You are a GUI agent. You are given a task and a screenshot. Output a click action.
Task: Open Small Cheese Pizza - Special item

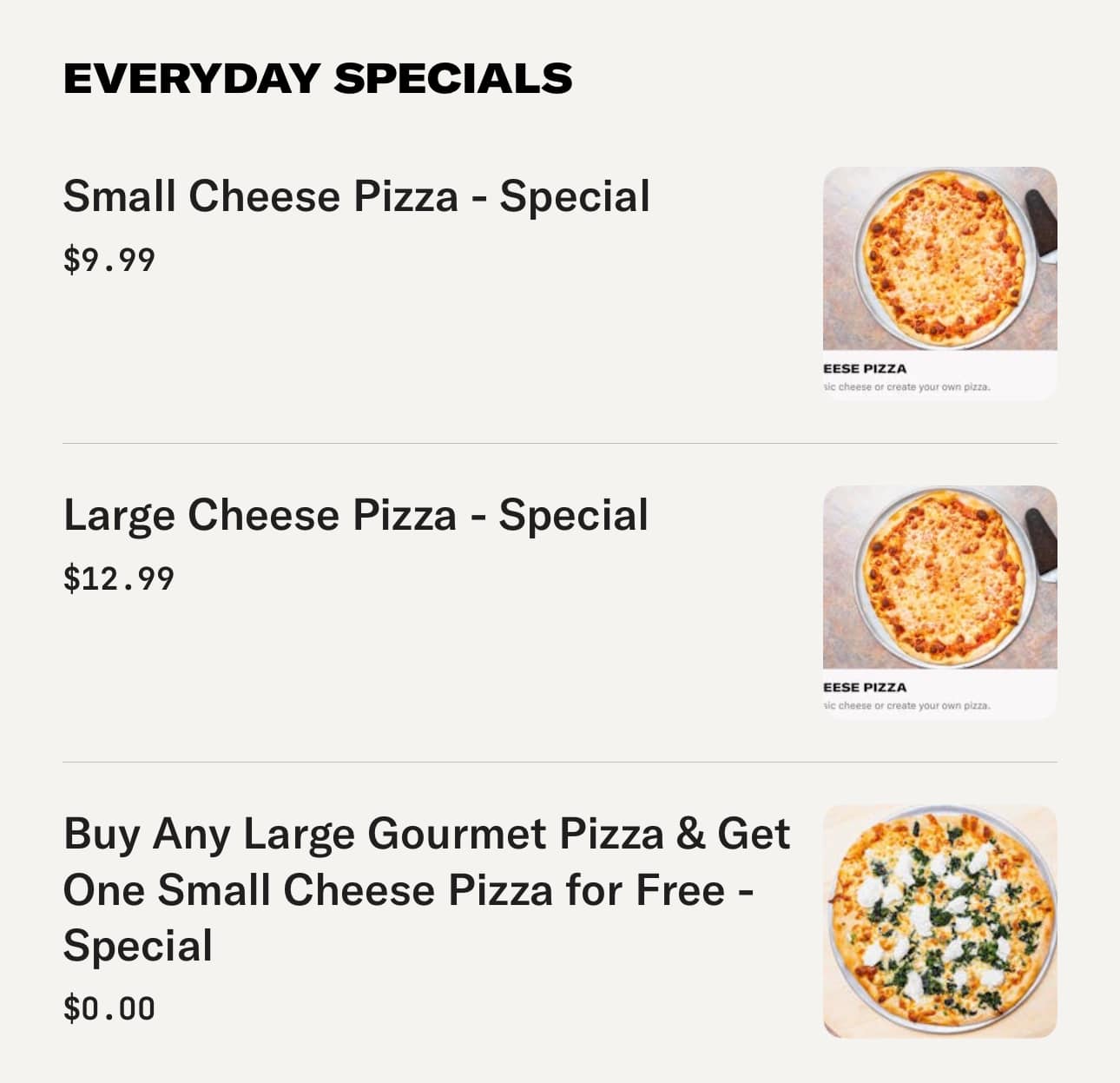[356, 196]
